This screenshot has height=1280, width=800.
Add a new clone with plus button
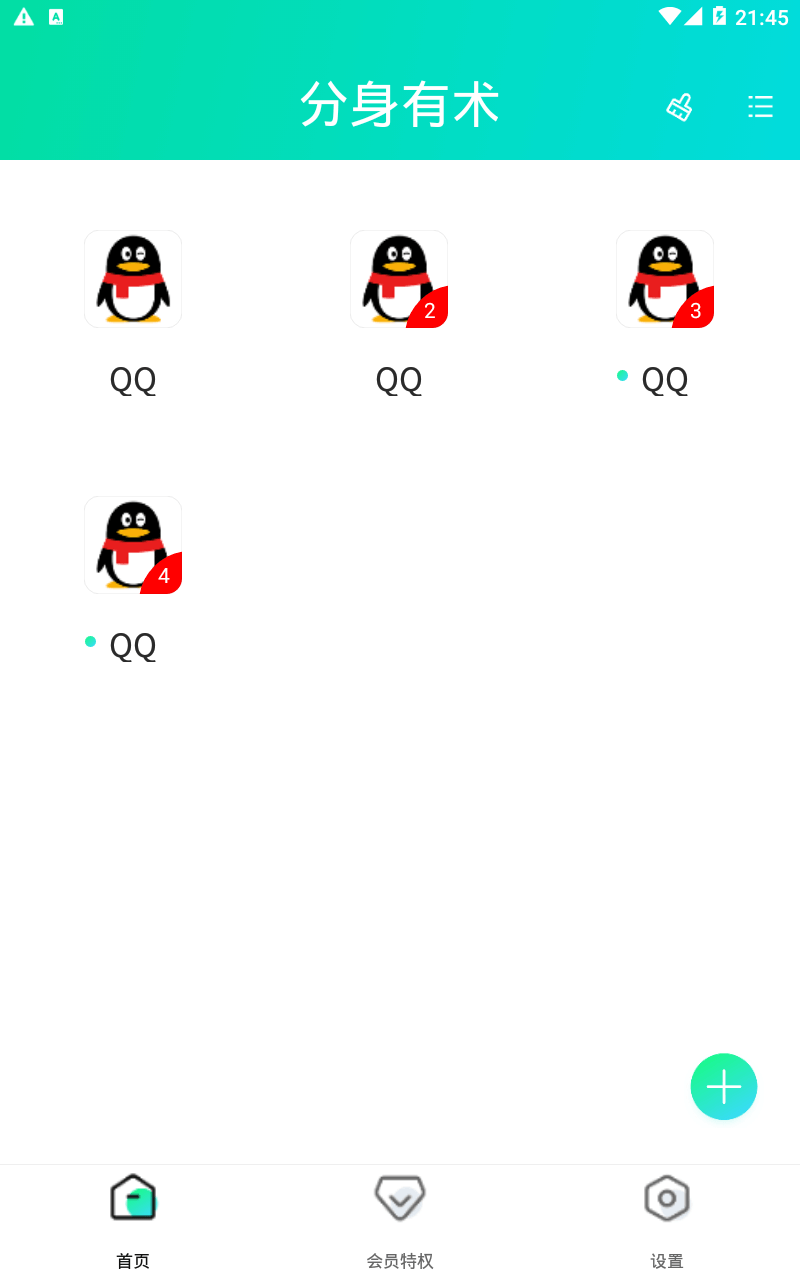pos(724,1086)
